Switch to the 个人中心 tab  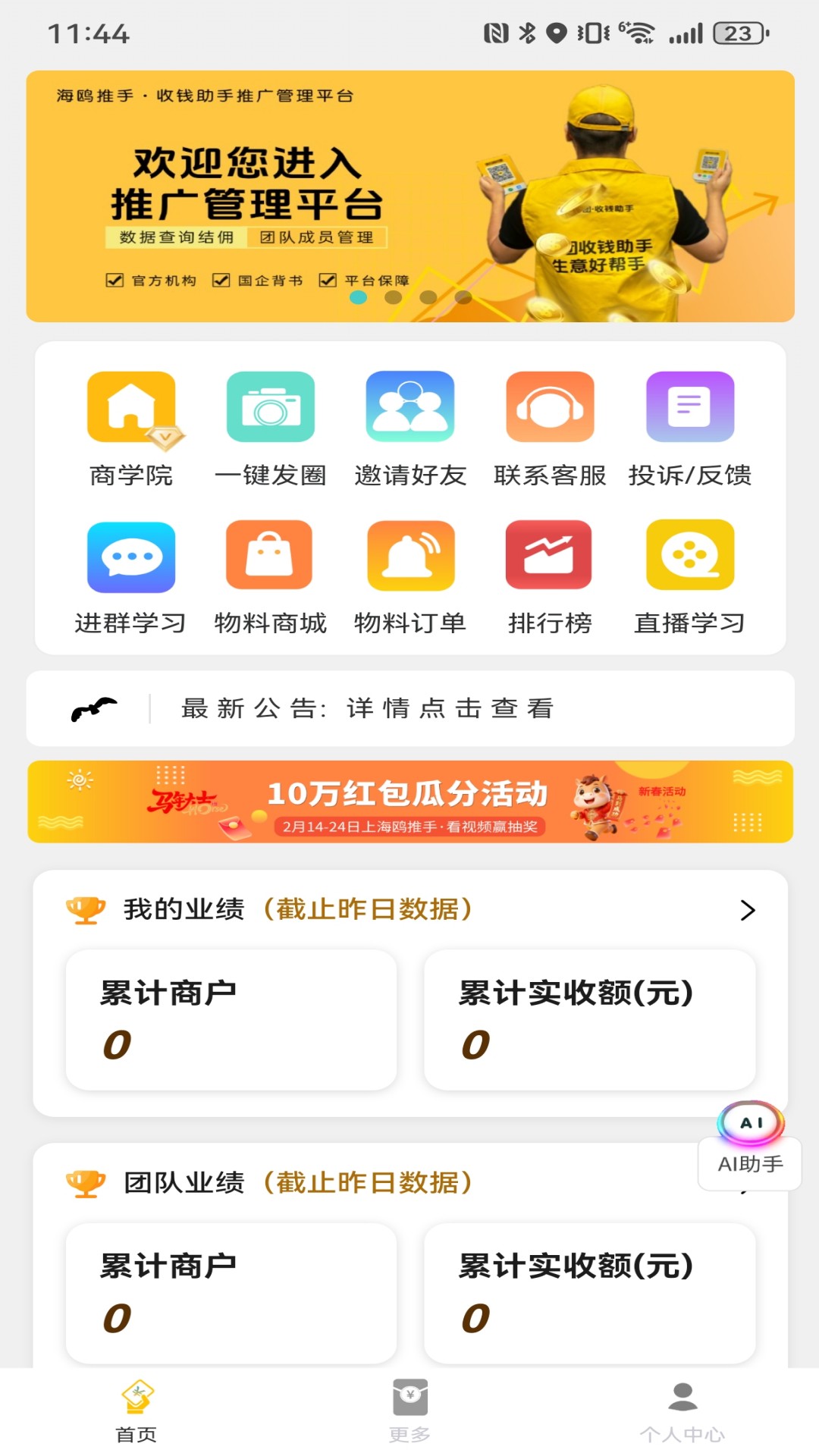pyautogui.click(x=682, y=1410)
